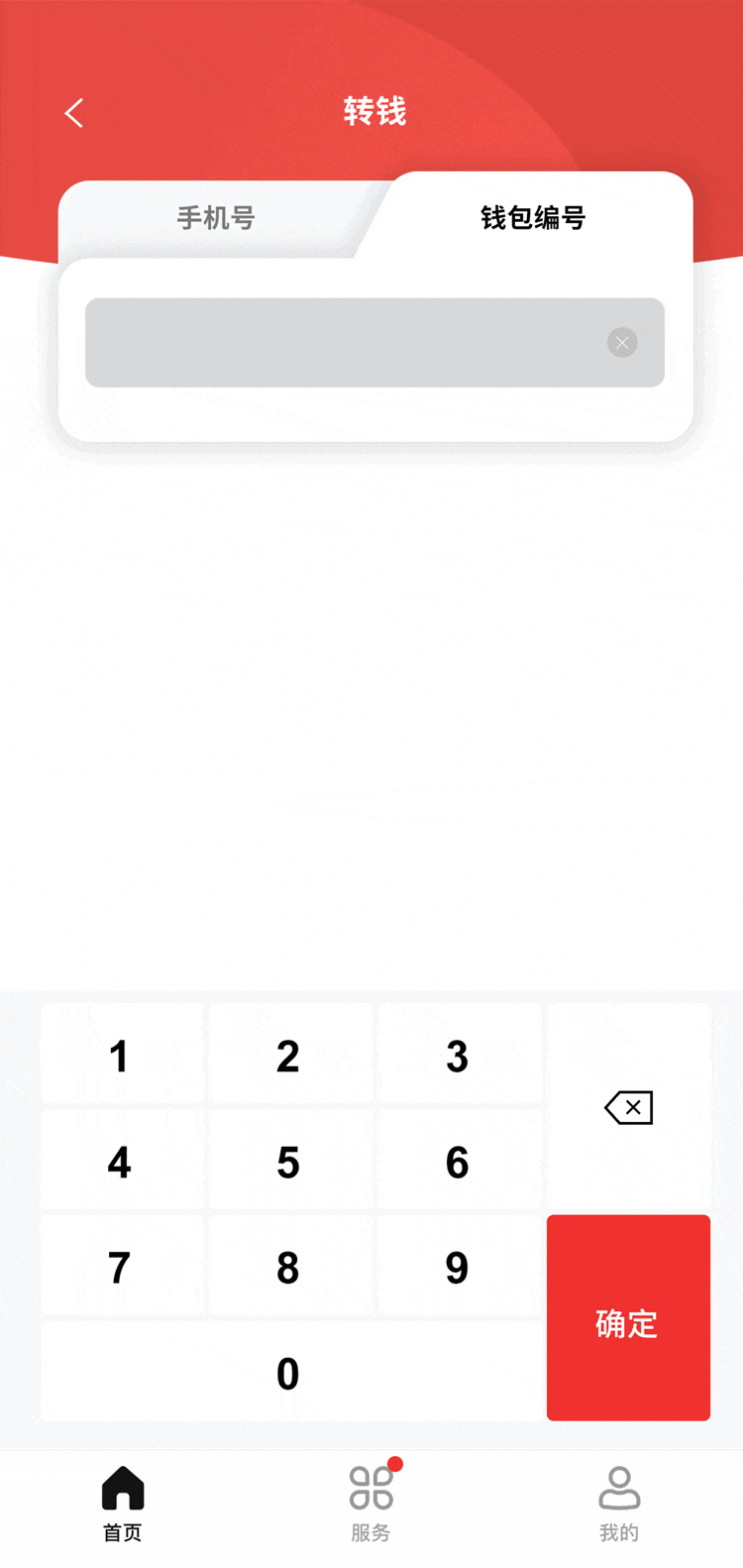Enter digit 4 on the keypad
This screenshot has width=743, height=1568.
[x=121, y=1162]
